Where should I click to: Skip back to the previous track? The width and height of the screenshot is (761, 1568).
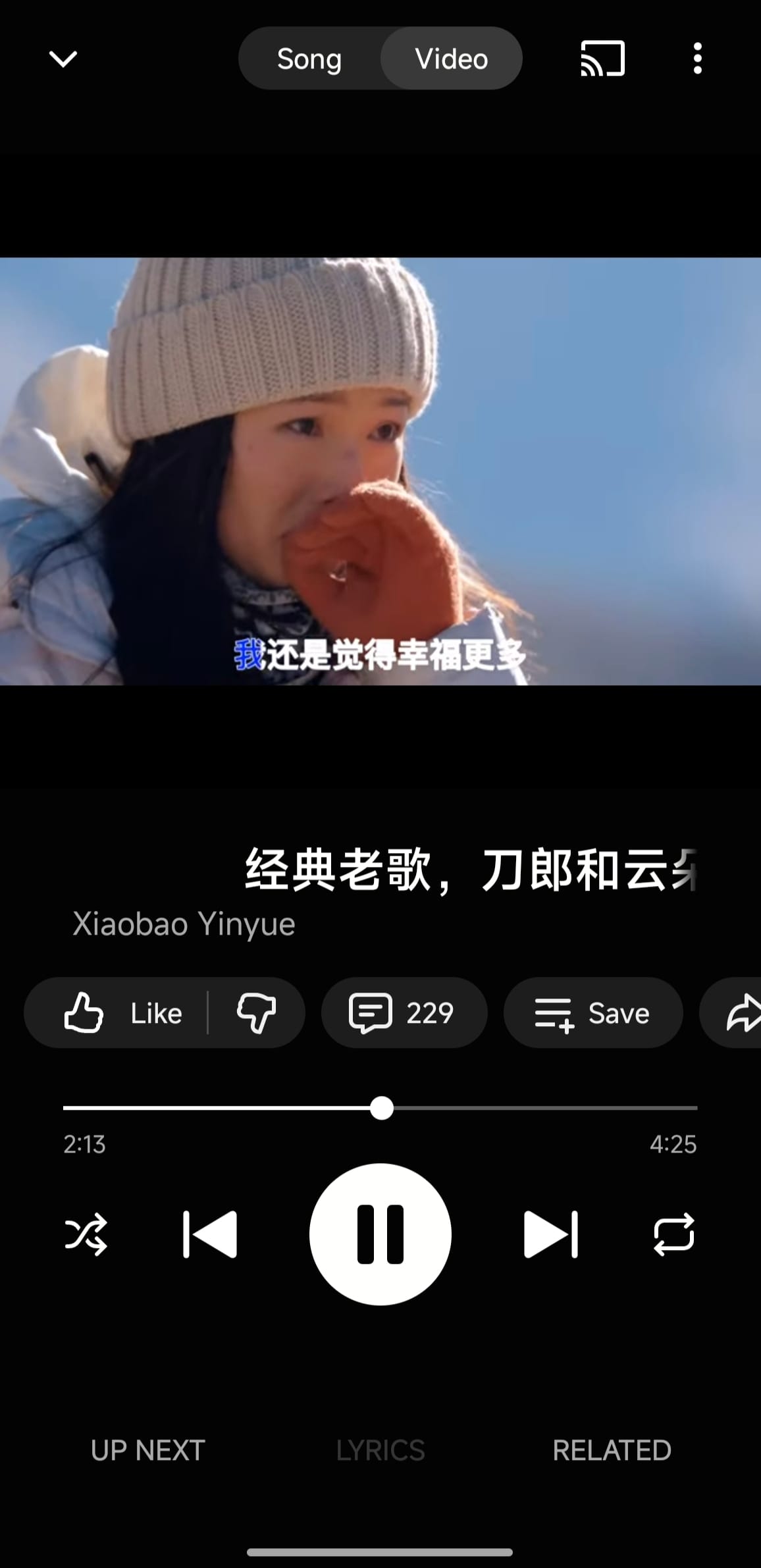pyautogui.click(x=210, y=1234)
